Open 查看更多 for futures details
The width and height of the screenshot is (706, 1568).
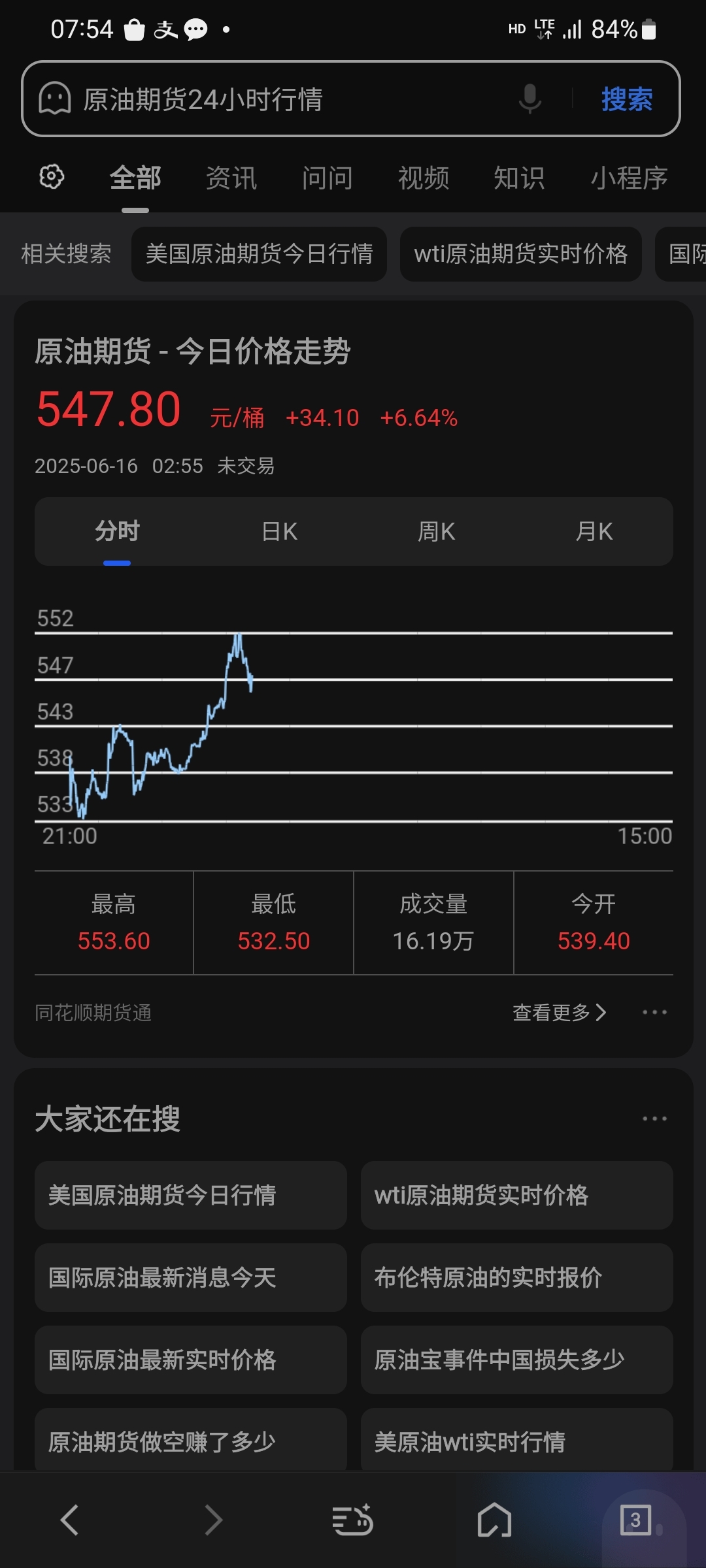(x=560, y=1013)
